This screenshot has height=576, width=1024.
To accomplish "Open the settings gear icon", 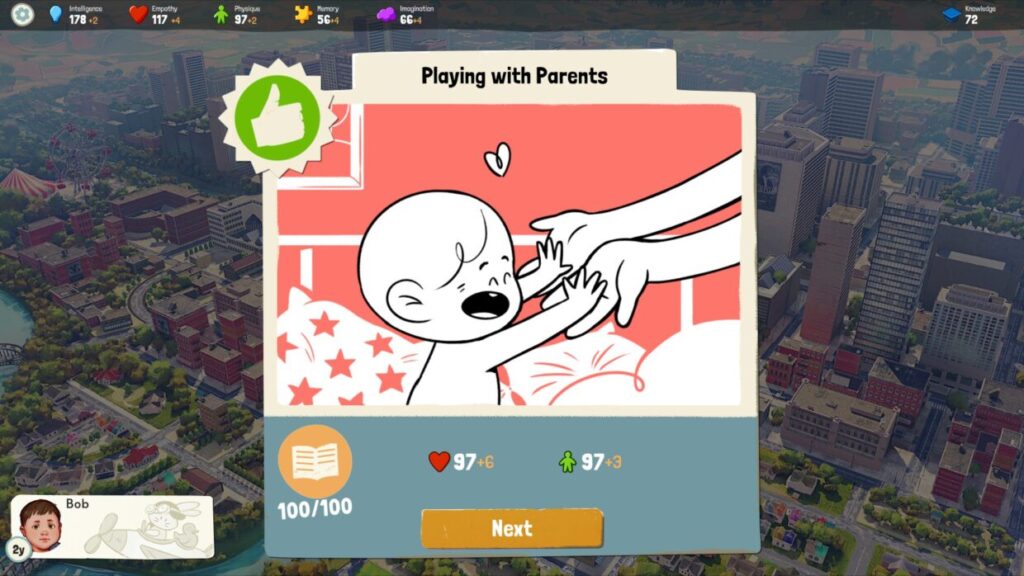I will click(22, 14).
